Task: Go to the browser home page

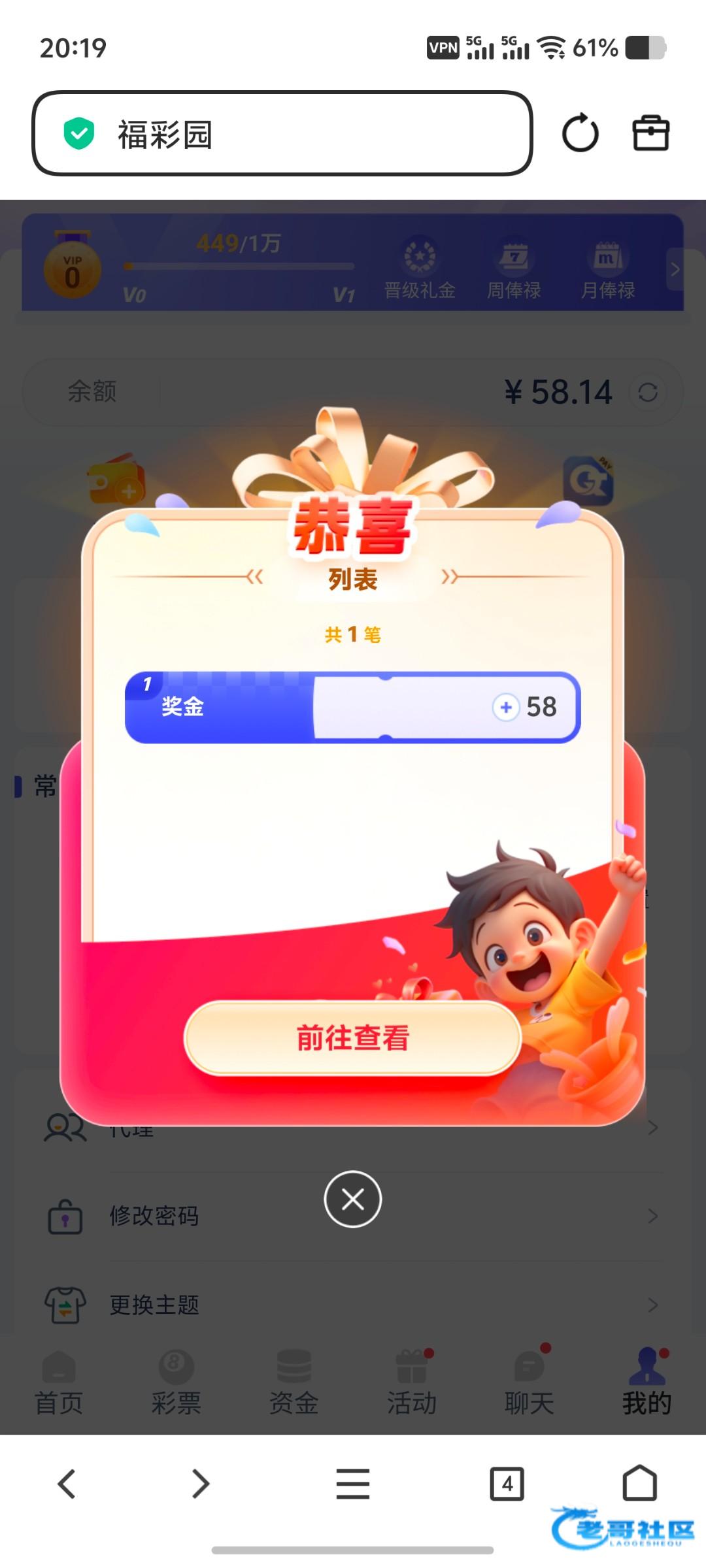Action: point(639,1482)
